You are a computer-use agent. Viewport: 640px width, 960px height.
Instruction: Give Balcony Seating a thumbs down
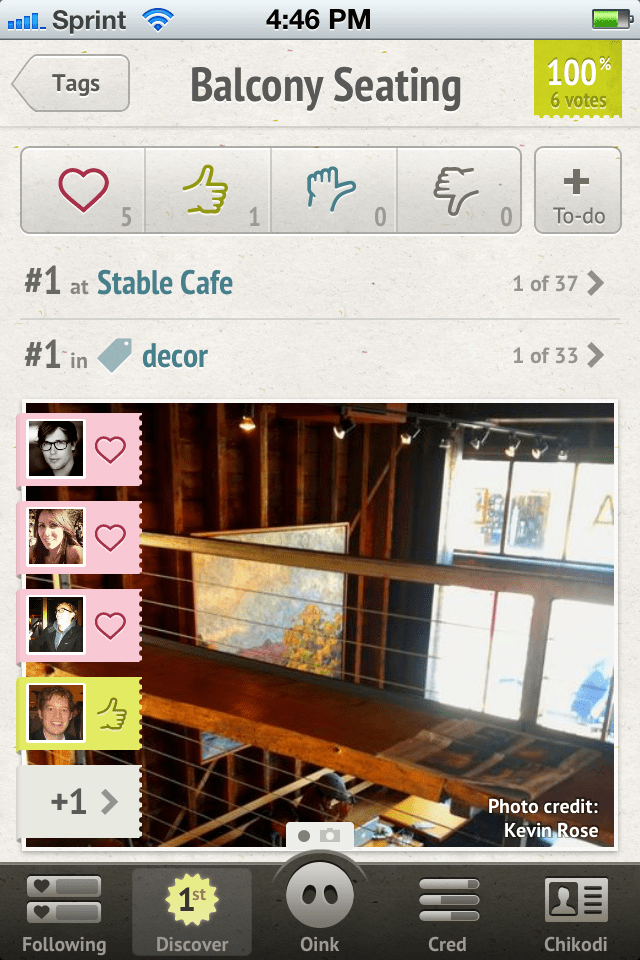[x=459, y=191]
